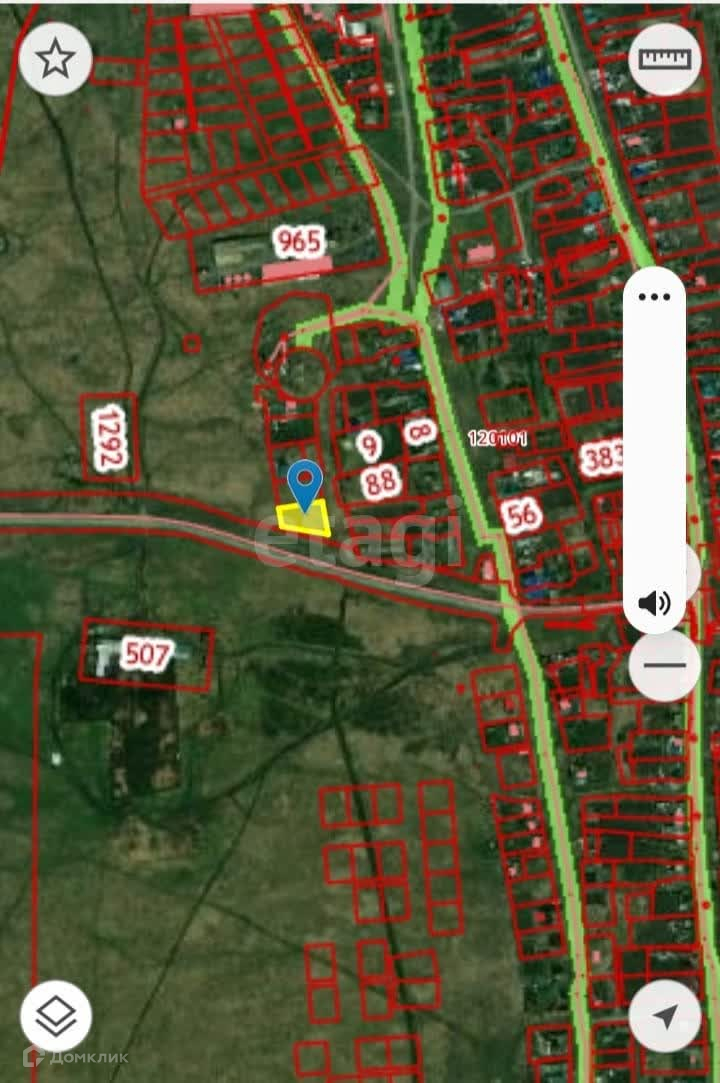The image size is (720, 1083).
Task: Mute media volume via speaker icon
Action: point(655,603)
